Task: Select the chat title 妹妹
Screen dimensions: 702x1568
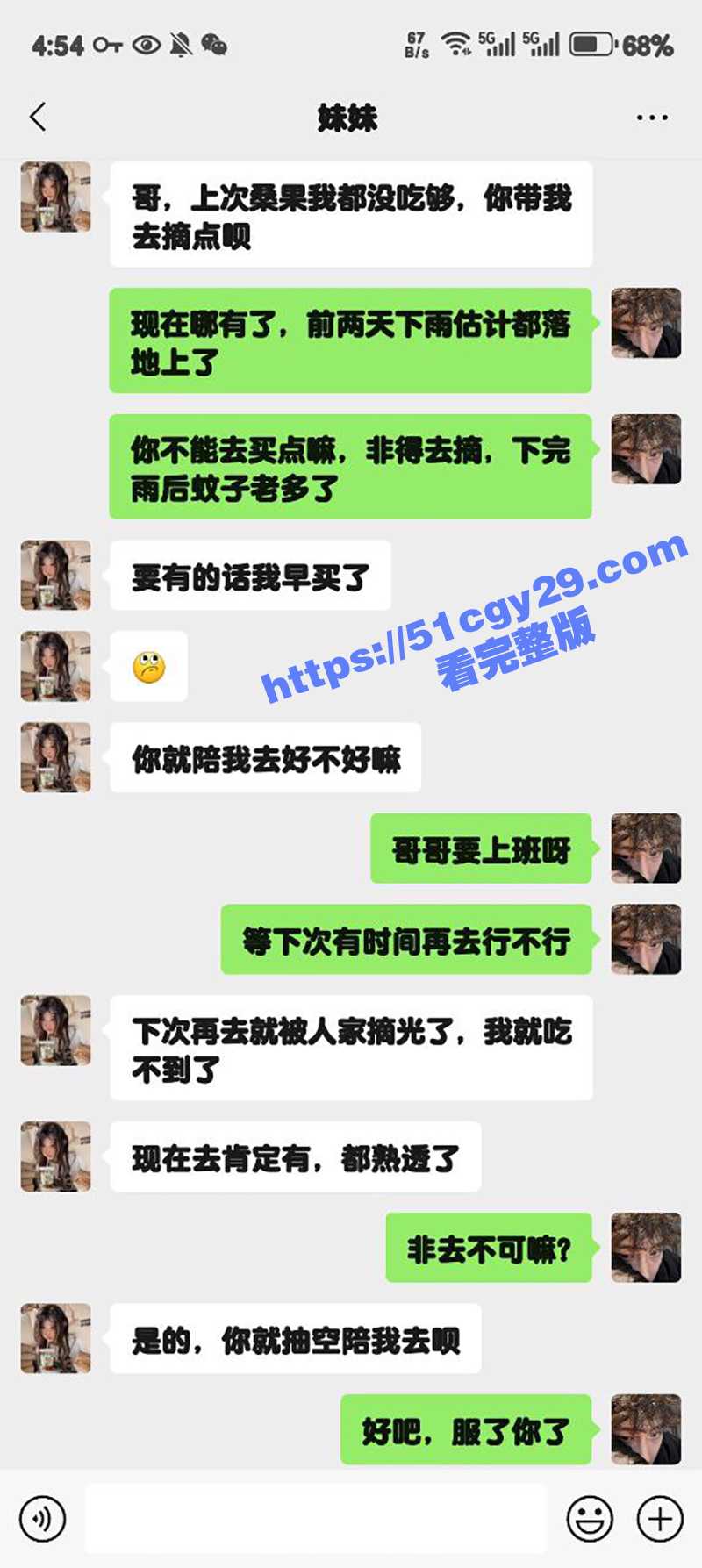Action: pyautogui.click(x=349, y=117)
